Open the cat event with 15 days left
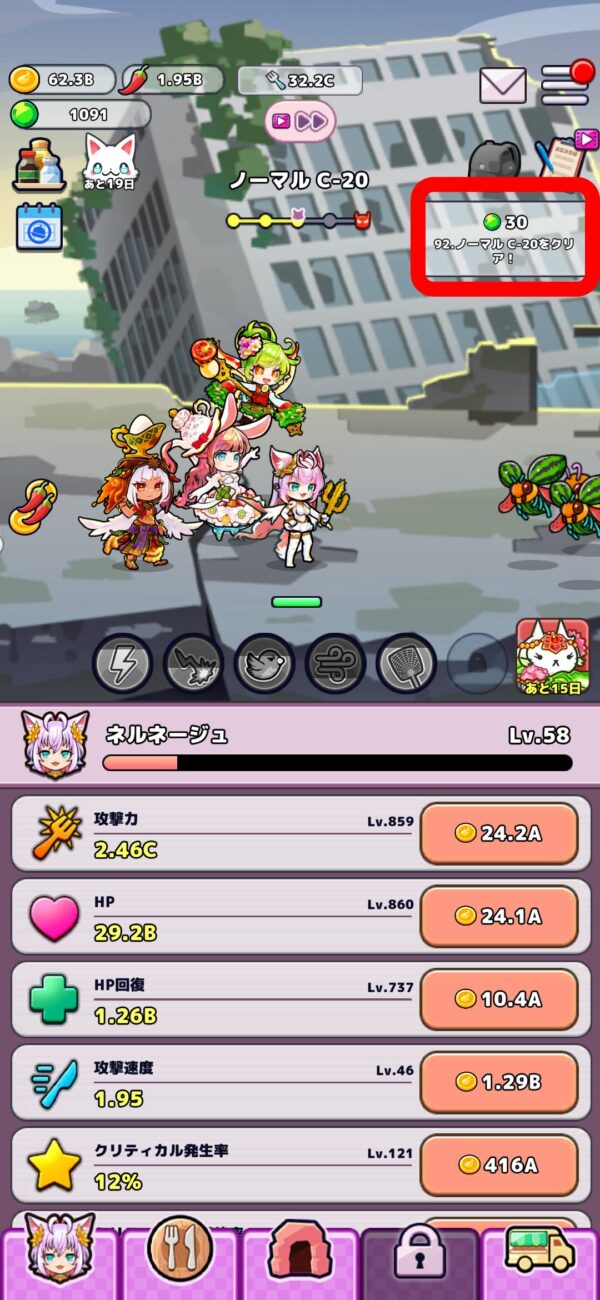Image resolution: width=600 pixels, height=1300 pixels. pos(552,656)
